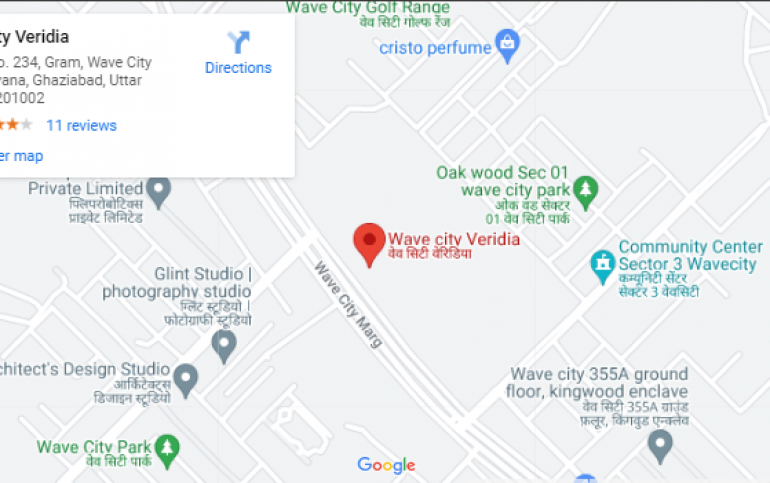Open Architect's Design Studio map pin
The height and width of the screenshot is (483, 770).
[x=185, y=378]
